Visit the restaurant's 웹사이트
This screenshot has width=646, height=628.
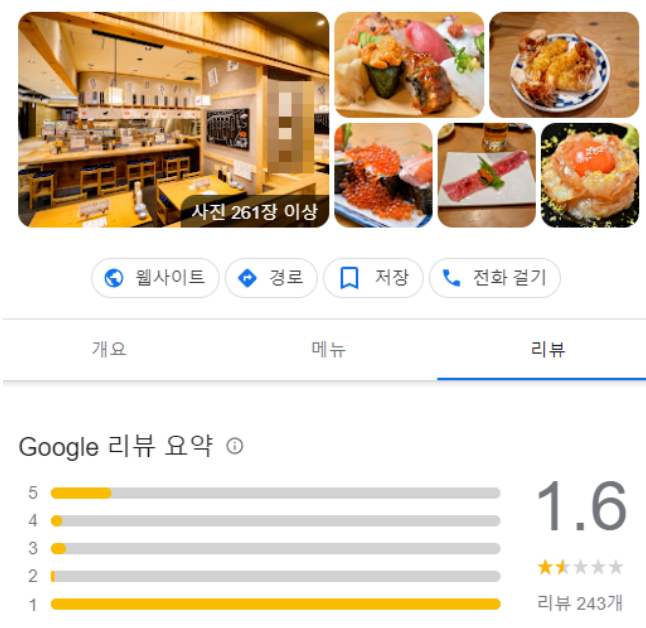click(155, 278)
